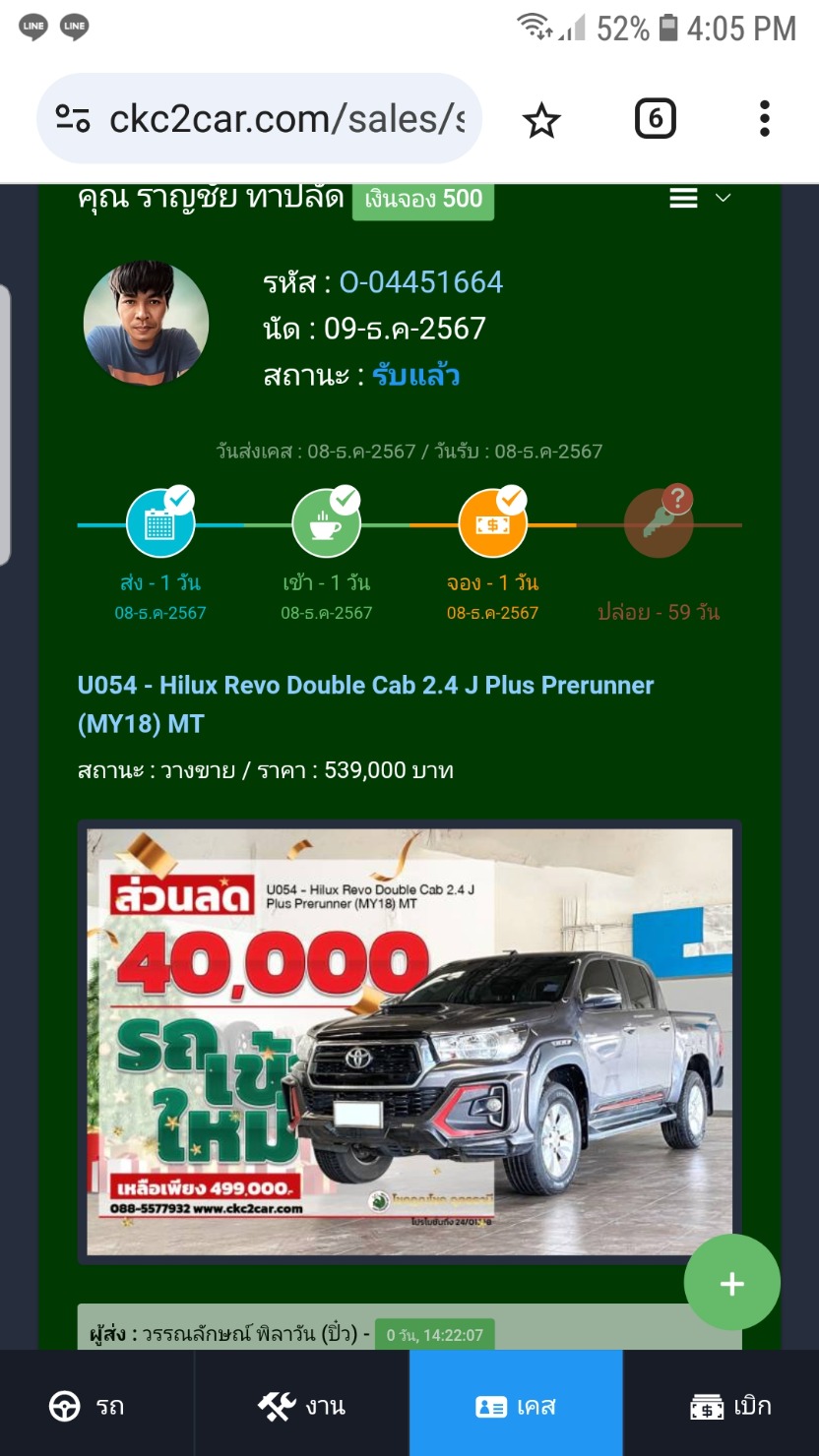819x1456 pixels.
Task: Switch to the งาน tab
Action: coord(302,1405)
